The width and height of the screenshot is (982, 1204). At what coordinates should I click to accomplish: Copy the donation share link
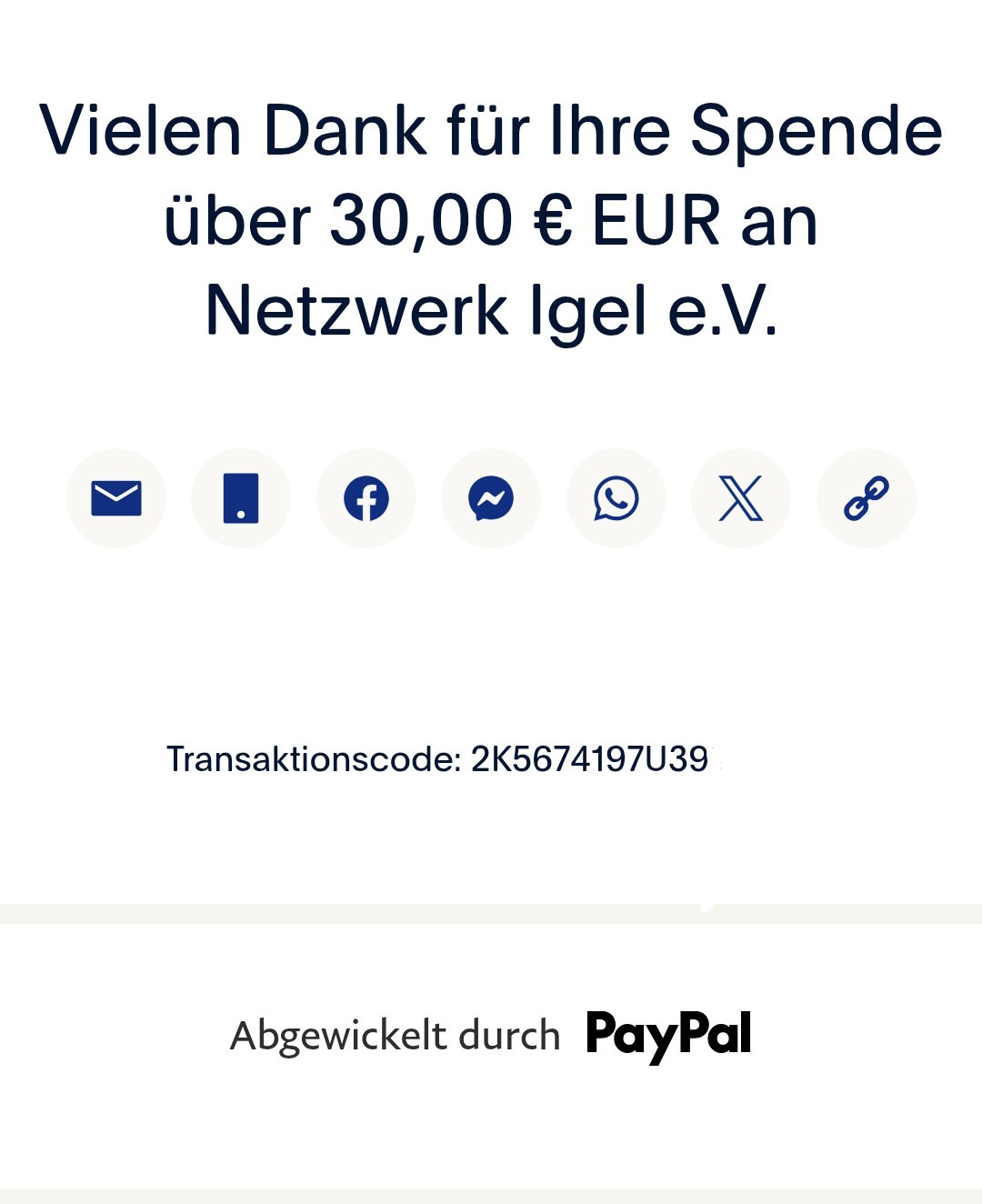[x=866, y=498]
